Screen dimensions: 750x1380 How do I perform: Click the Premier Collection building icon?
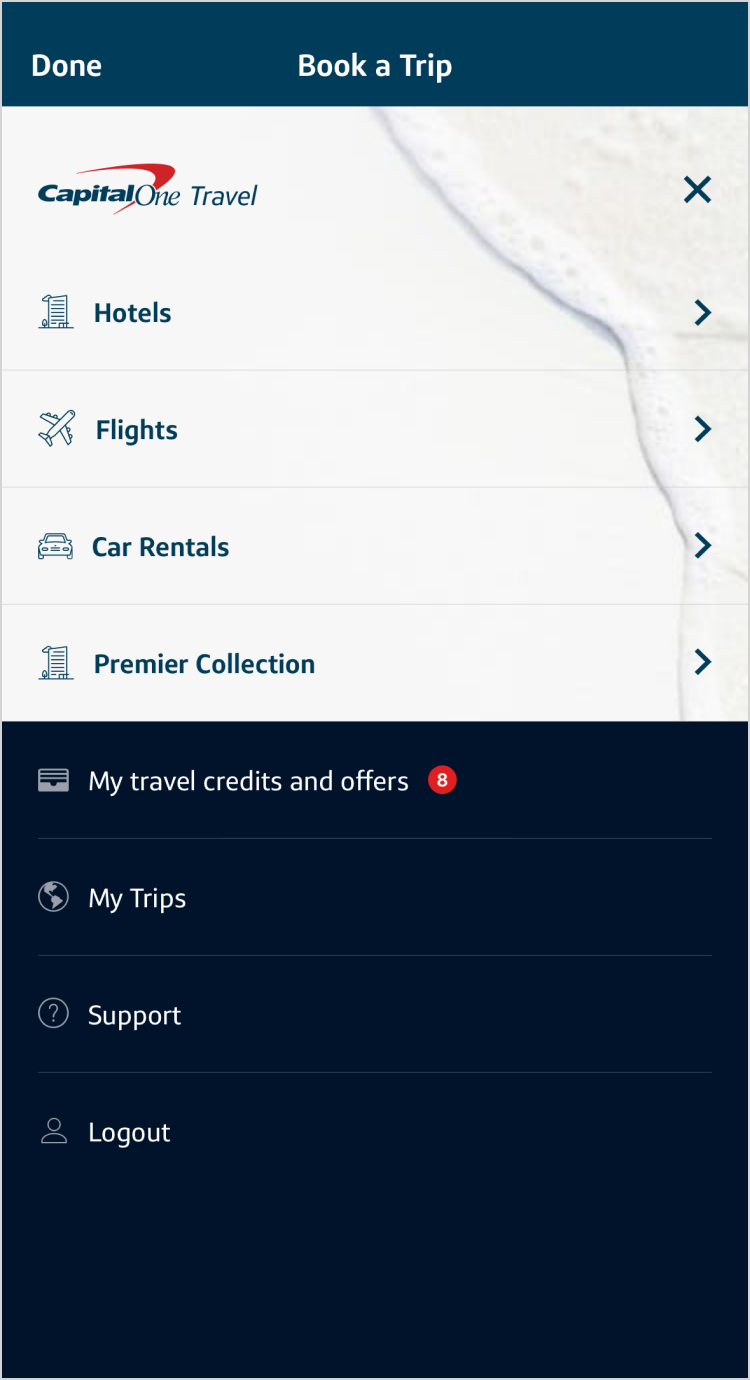pos(57,662)
